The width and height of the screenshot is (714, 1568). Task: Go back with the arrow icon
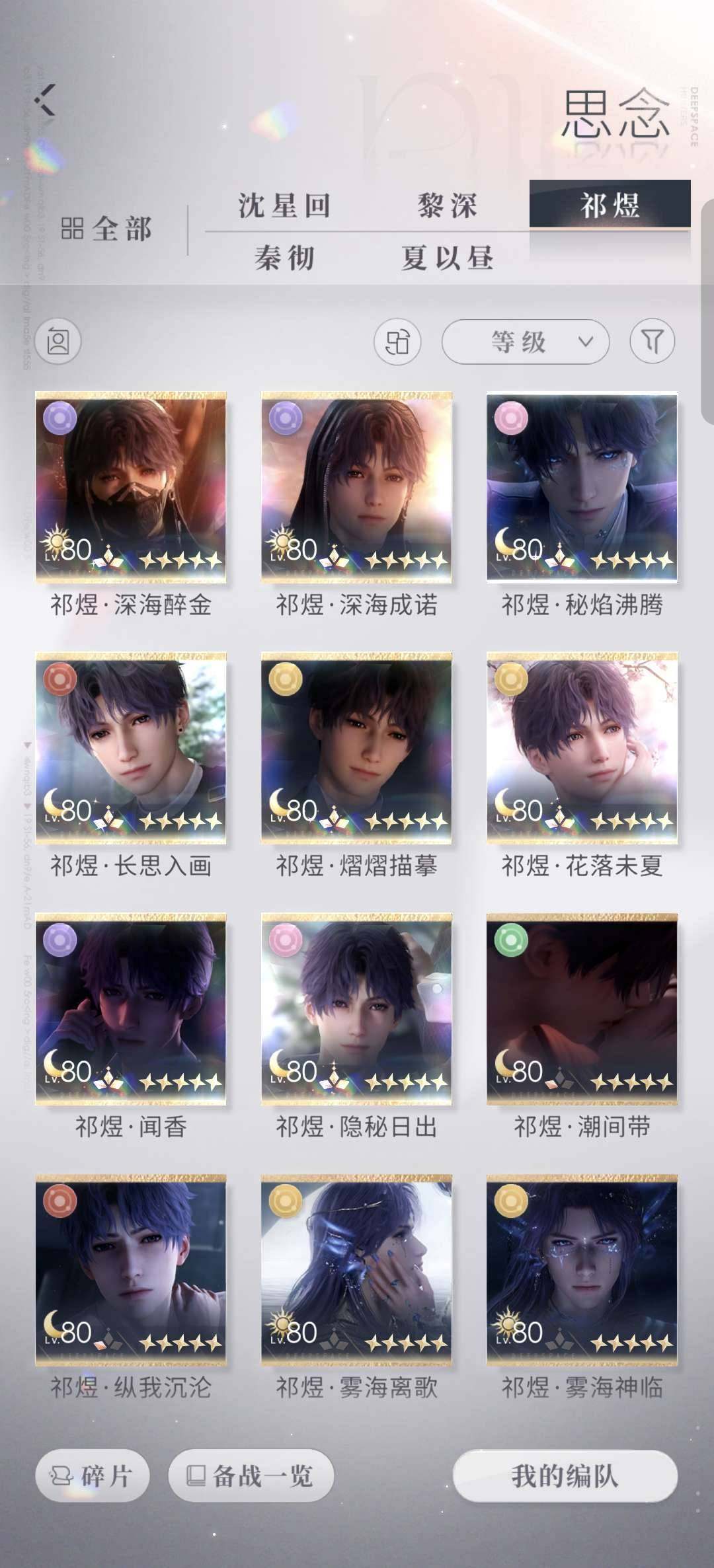(x=46, y=100)
